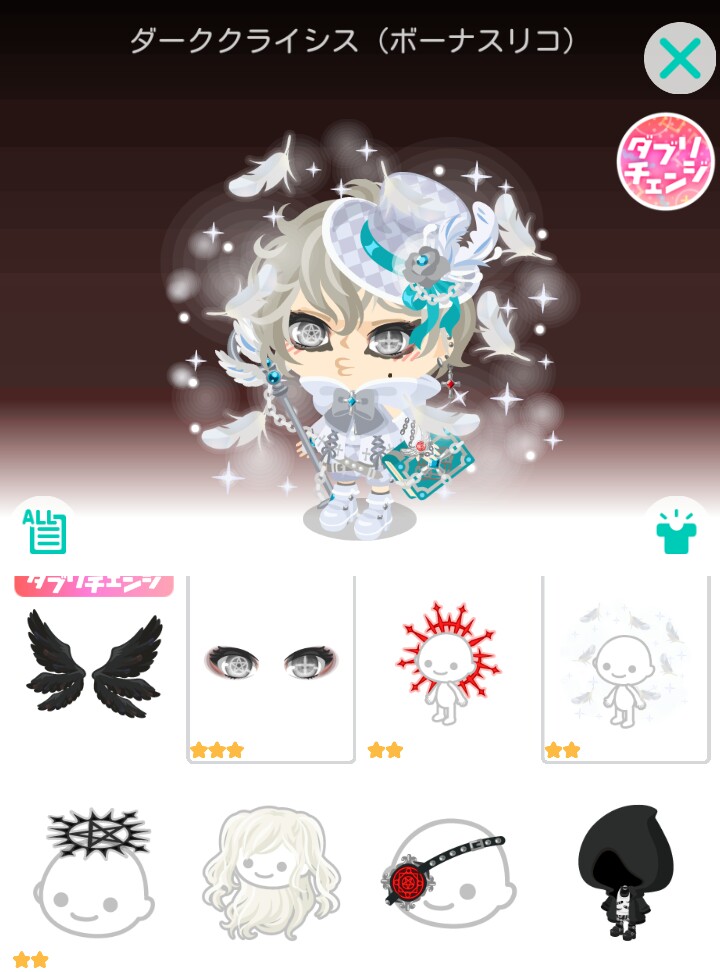This screenshot has height=972, width=720.
Task: Tap the ダブリチェンジ pink button
Action: [666, 162]
